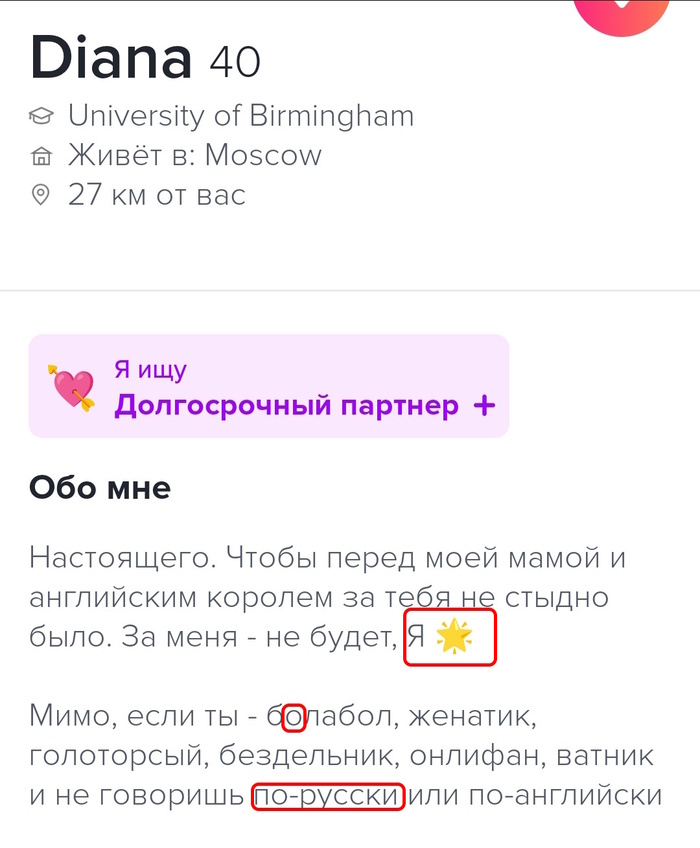Tap the 'Долгосрочный партнер' relationship goal chip
The image size is (700, 848).
[268, 387]
